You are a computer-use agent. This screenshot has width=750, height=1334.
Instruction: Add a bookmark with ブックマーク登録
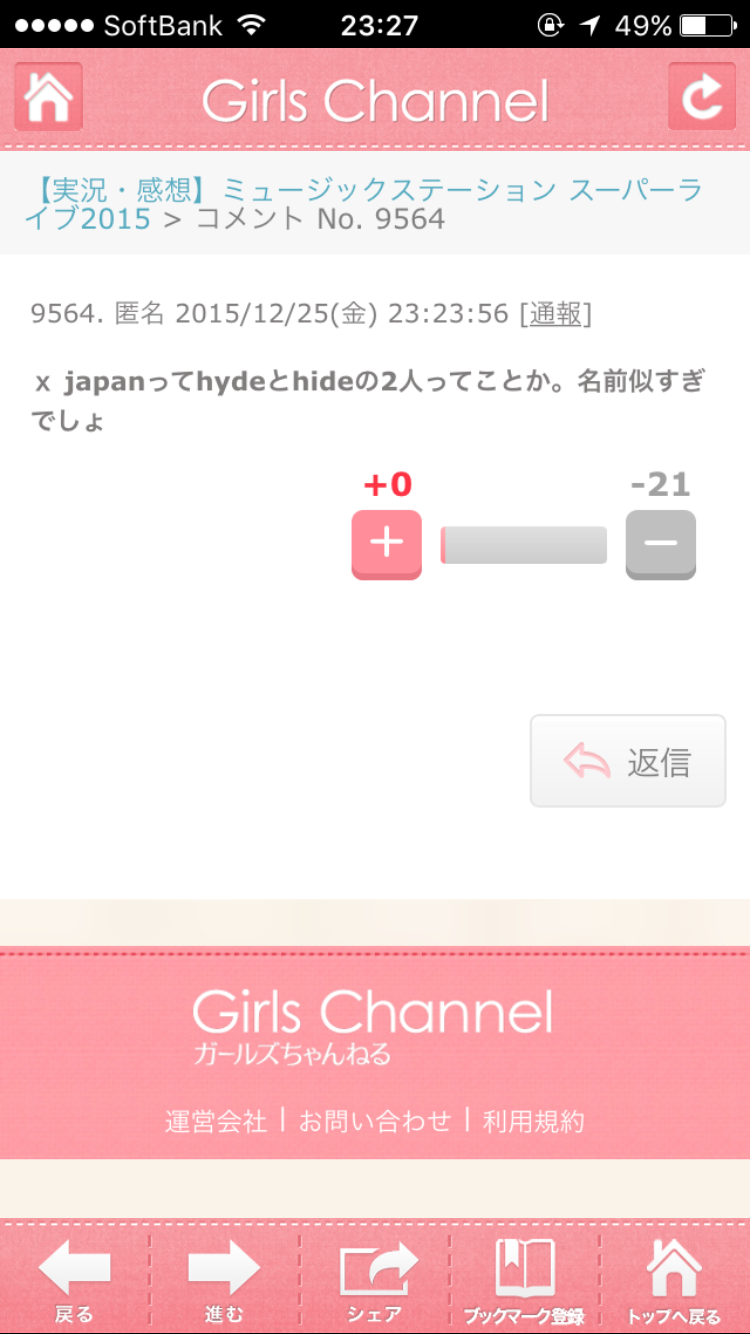[x=524, y=1280]
